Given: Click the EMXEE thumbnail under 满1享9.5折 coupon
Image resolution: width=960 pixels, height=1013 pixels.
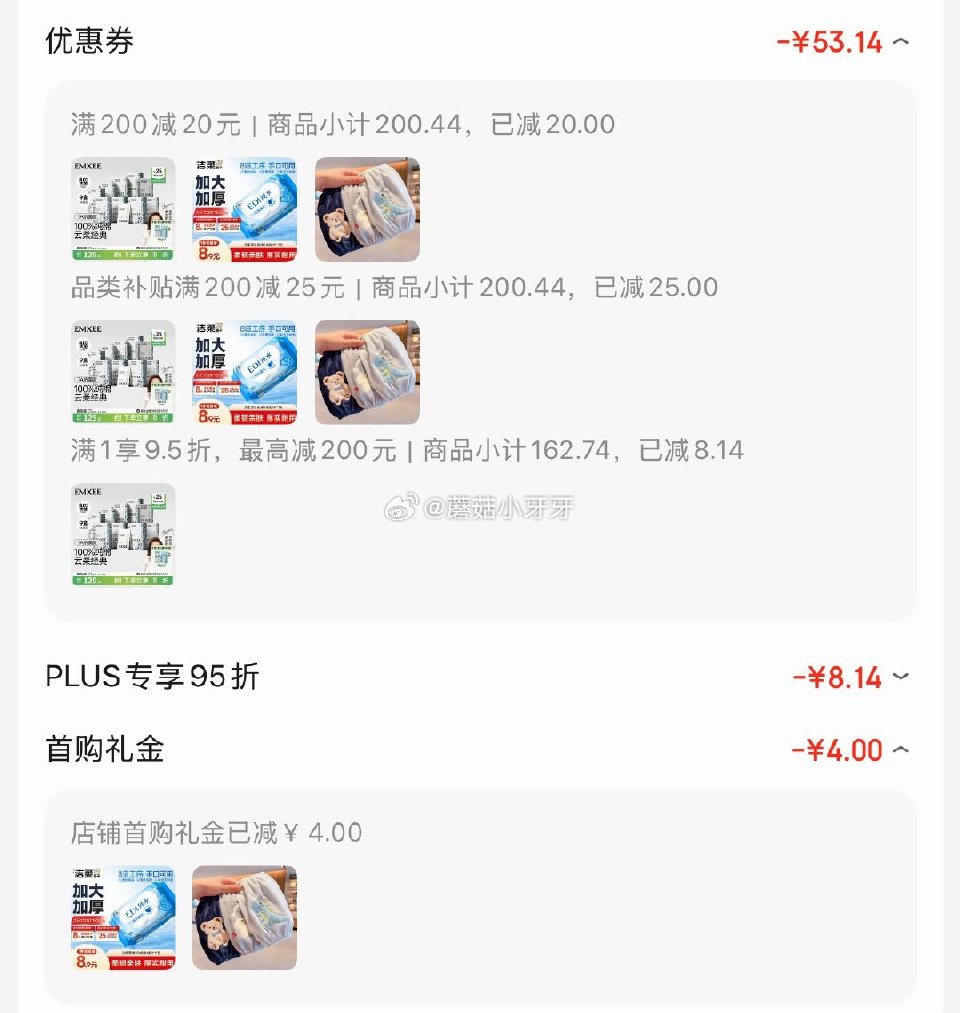Looking at the screenshot, I should tap(123, 534).
